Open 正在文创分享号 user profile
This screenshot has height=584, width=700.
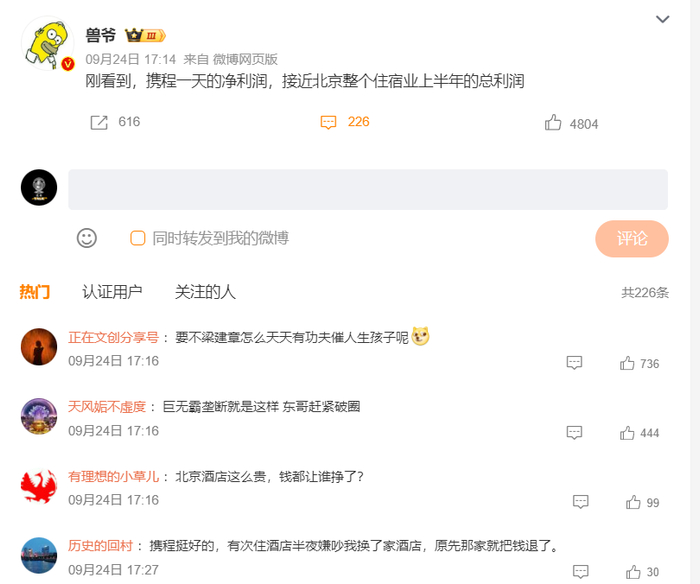(x=112, y=338)
